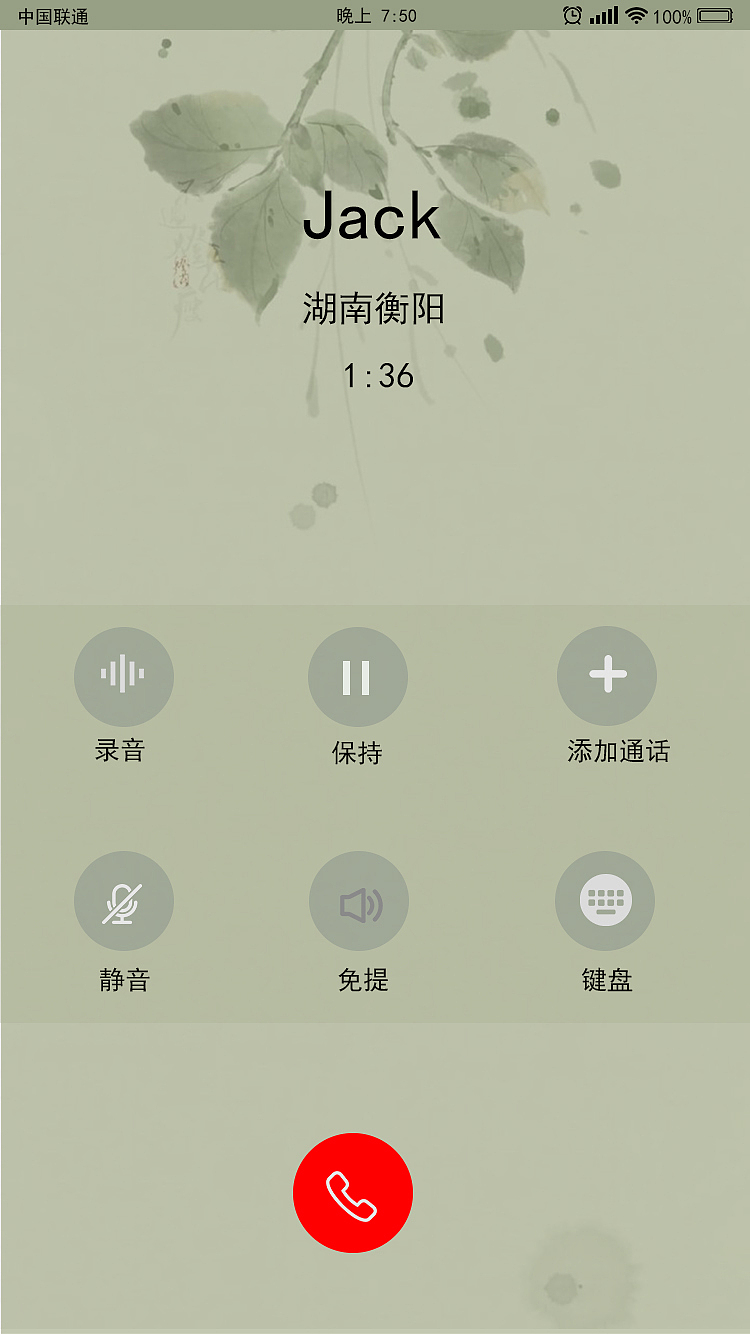Image resolution: width=750 pixels, height=1334 pixels.
Task: Enable speakerphone with 免提
Action: tap(359, 901)
